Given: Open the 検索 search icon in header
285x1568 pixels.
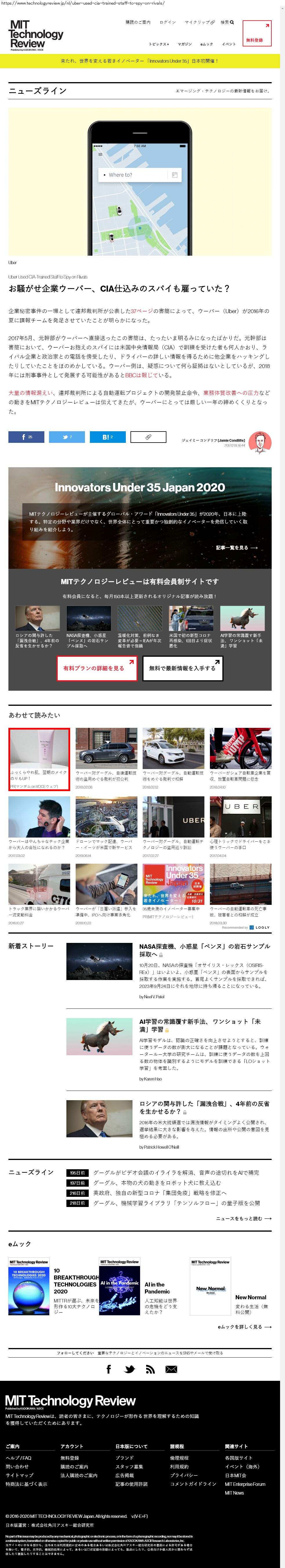Looking at the screenshot, I should pos(227,23).
